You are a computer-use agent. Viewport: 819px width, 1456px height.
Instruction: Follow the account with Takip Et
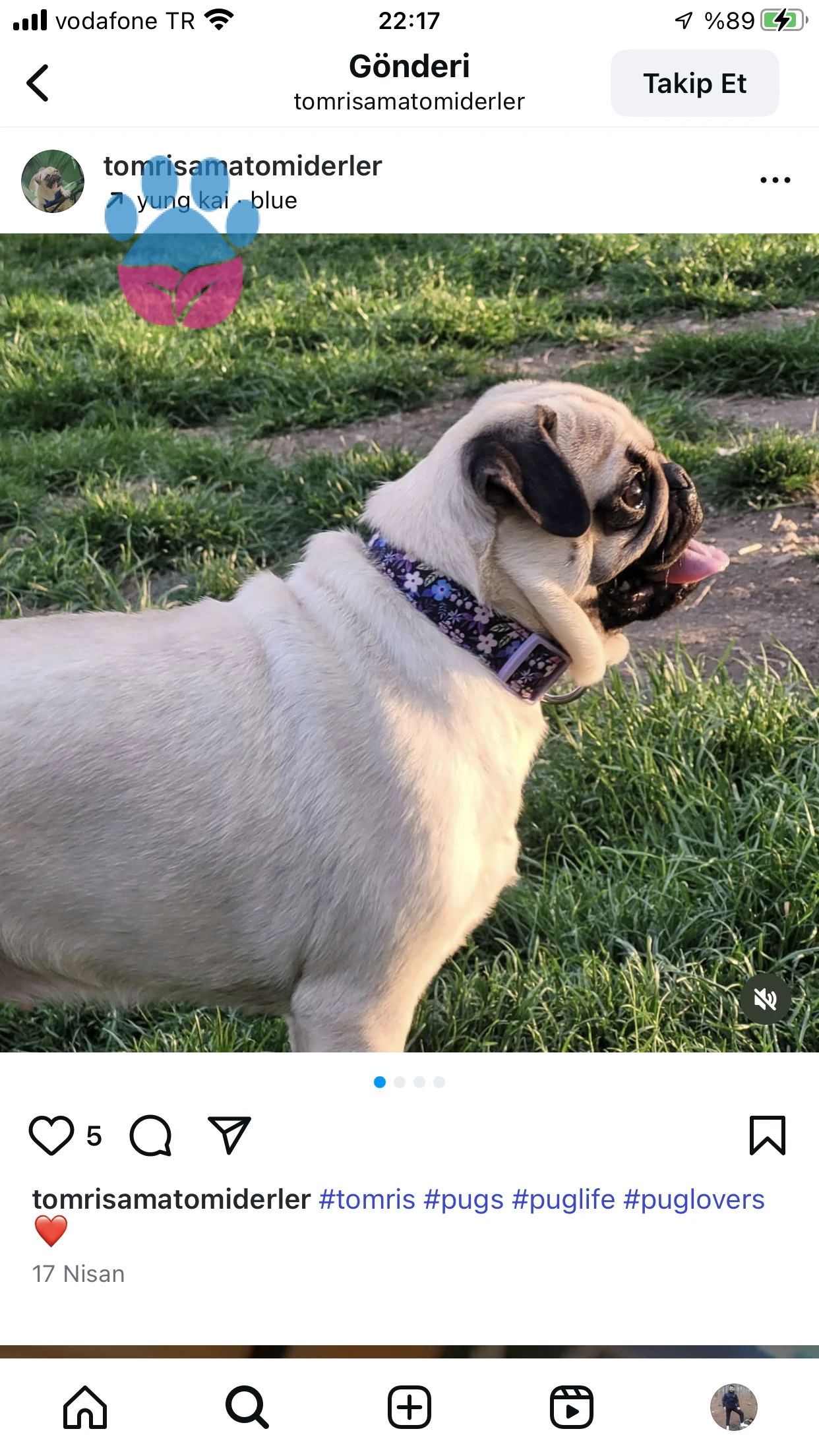point(694,83)
